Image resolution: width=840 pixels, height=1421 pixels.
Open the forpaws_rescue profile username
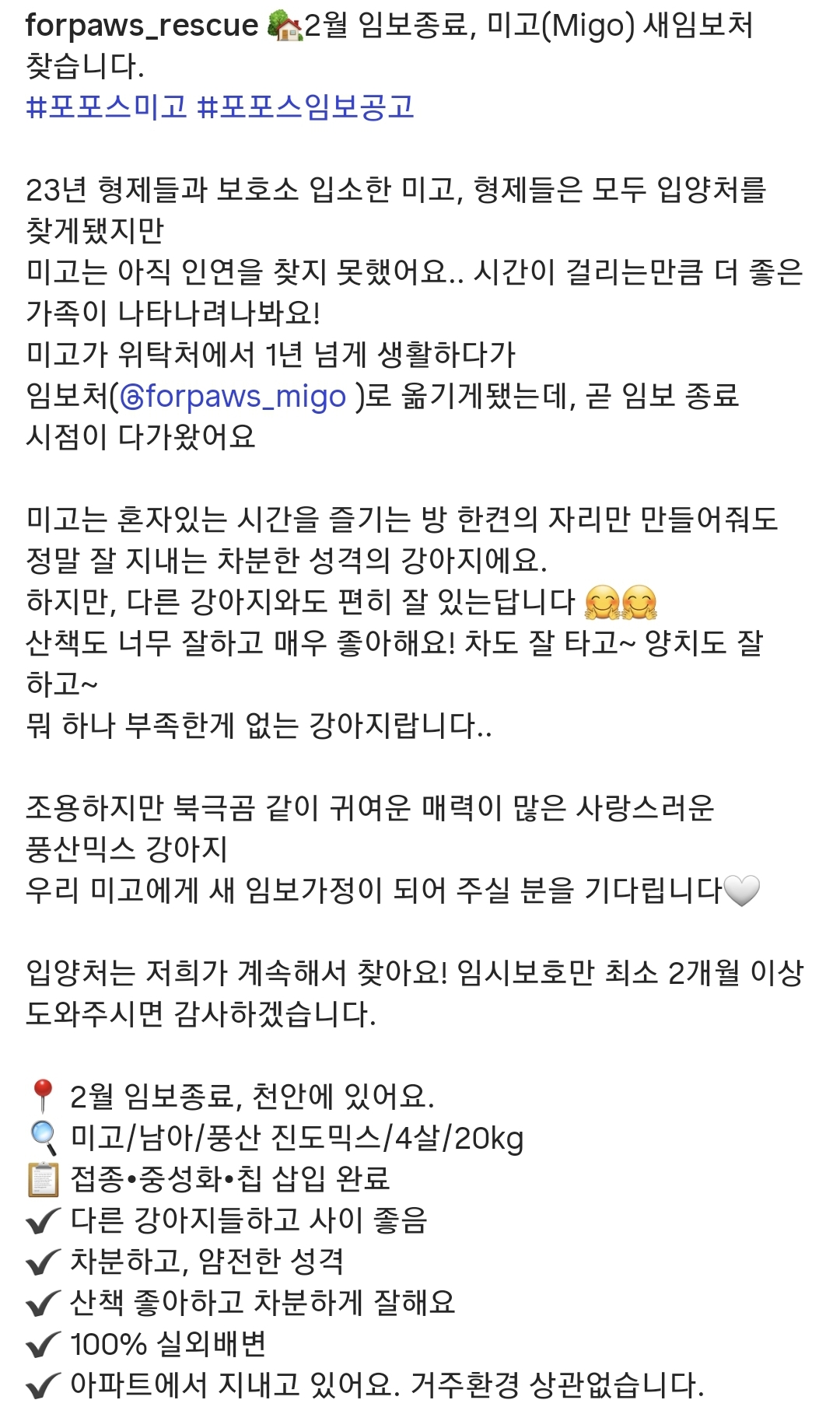pyautogui.click(x=142, y=26)
